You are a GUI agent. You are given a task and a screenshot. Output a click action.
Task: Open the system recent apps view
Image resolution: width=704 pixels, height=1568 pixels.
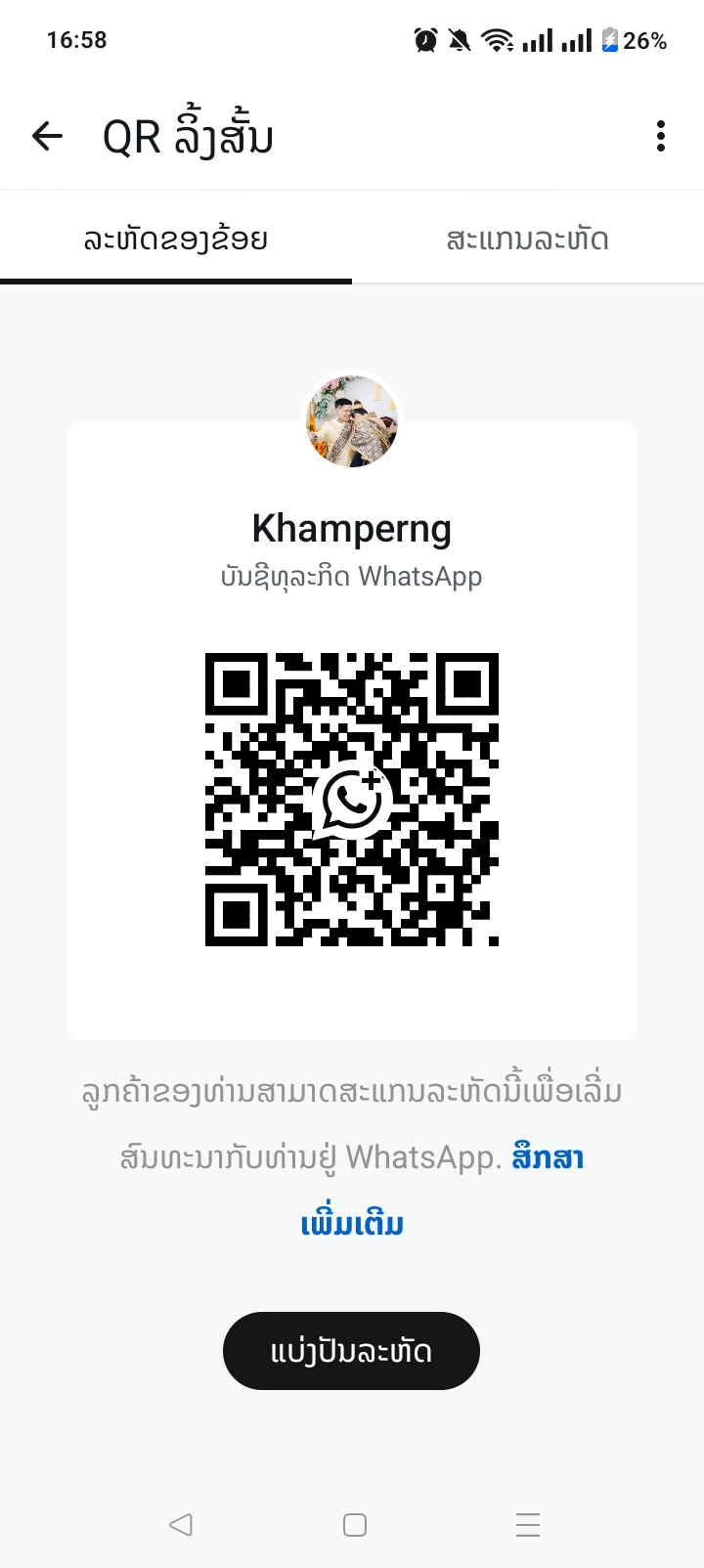point(528,1525)
